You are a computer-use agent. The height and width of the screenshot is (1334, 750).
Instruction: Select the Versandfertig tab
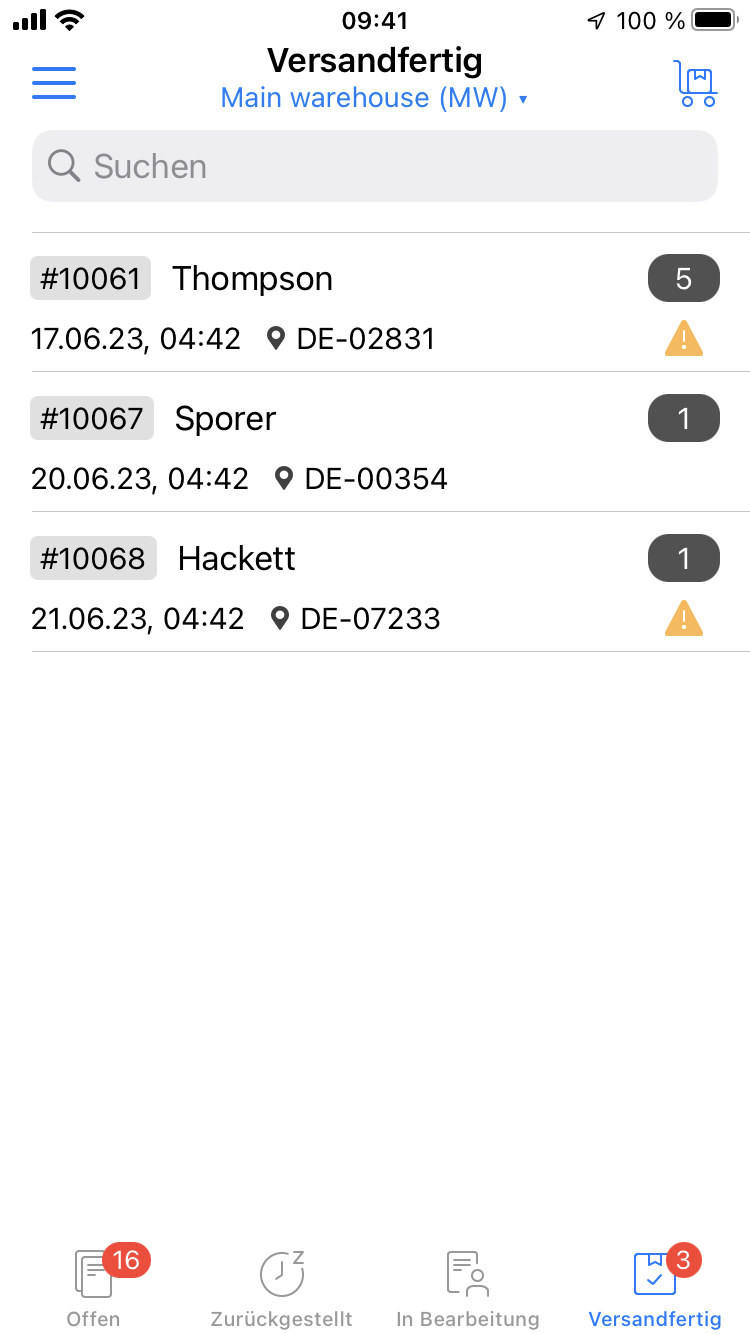tap(655, 1287)
